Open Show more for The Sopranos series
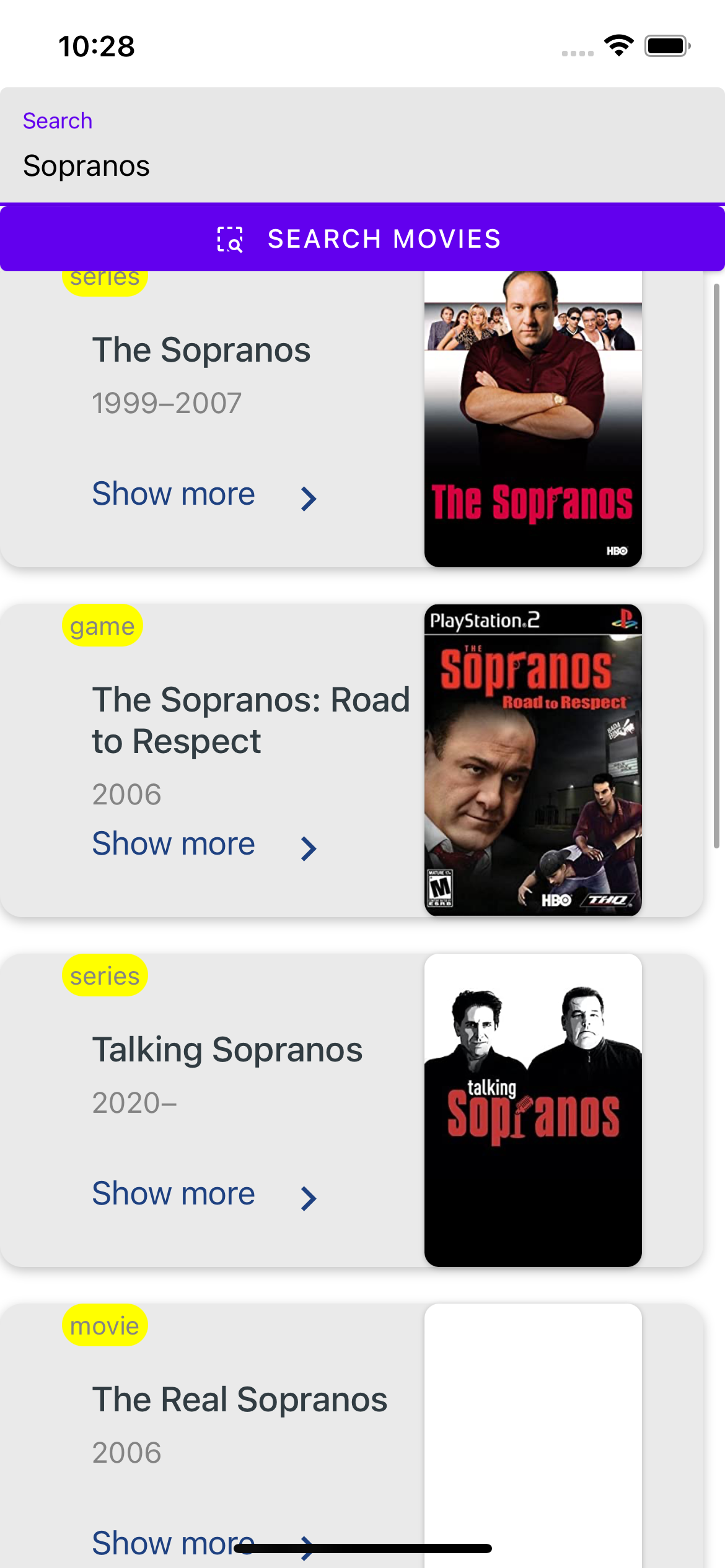The image size is (725, 1568). click(174, 494)
